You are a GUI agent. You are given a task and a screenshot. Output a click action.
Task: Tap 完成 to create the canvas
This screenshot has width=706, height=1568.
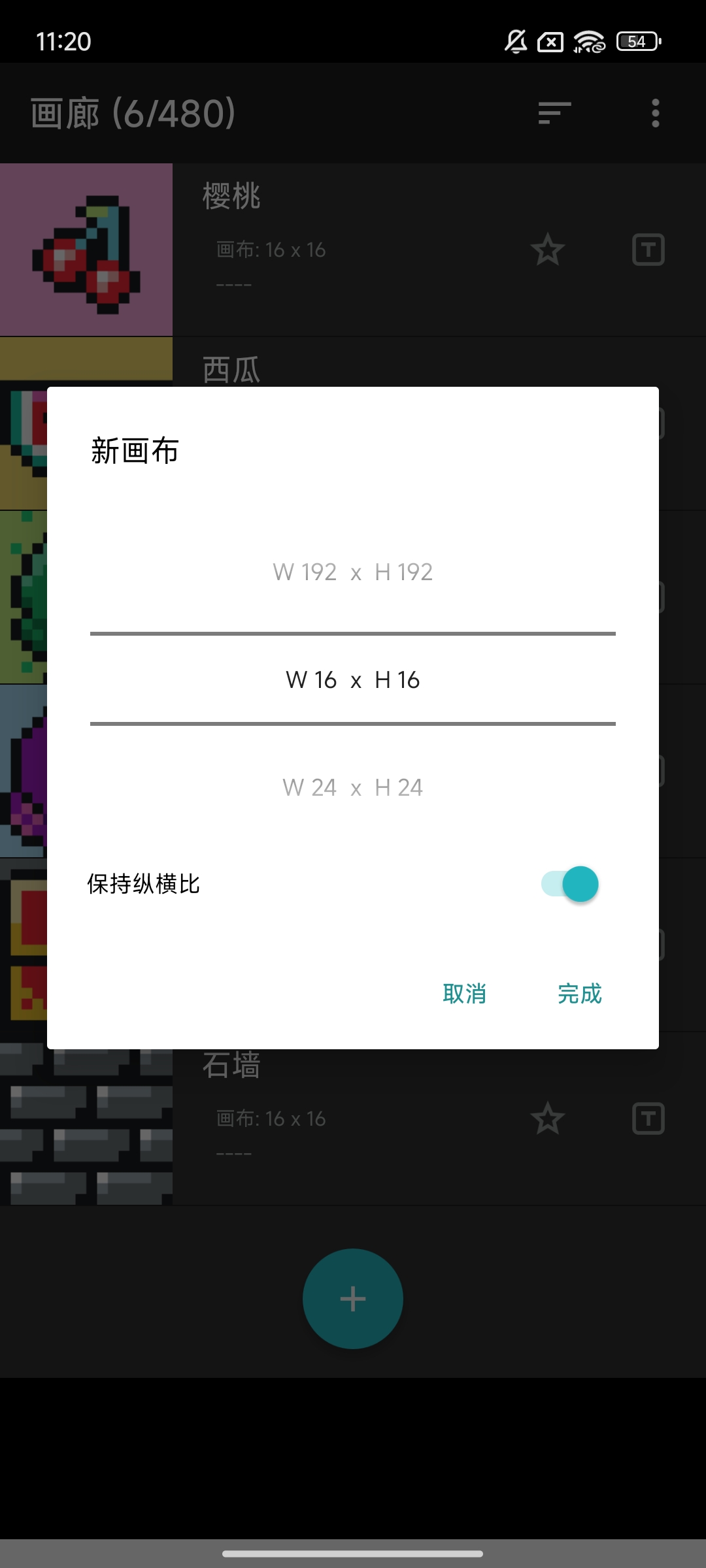[579, 994]
